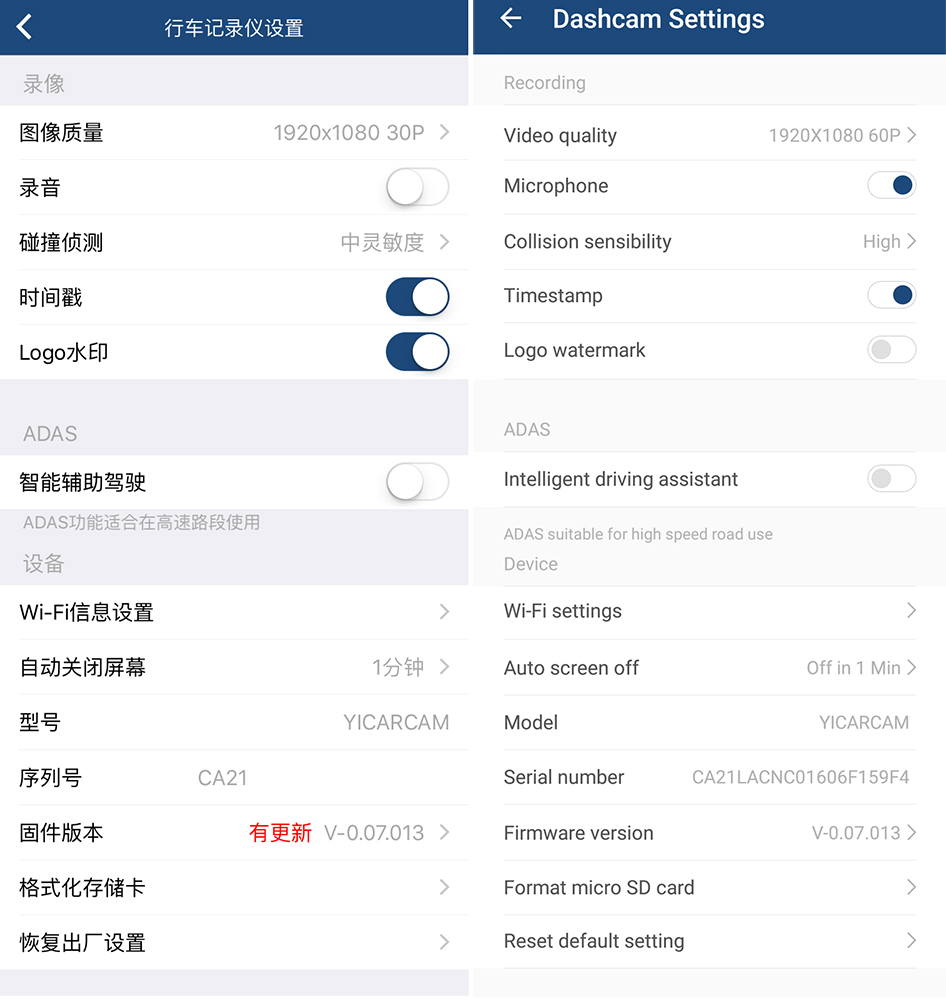Disable the Timestamp switch

[x=891, y=295]
